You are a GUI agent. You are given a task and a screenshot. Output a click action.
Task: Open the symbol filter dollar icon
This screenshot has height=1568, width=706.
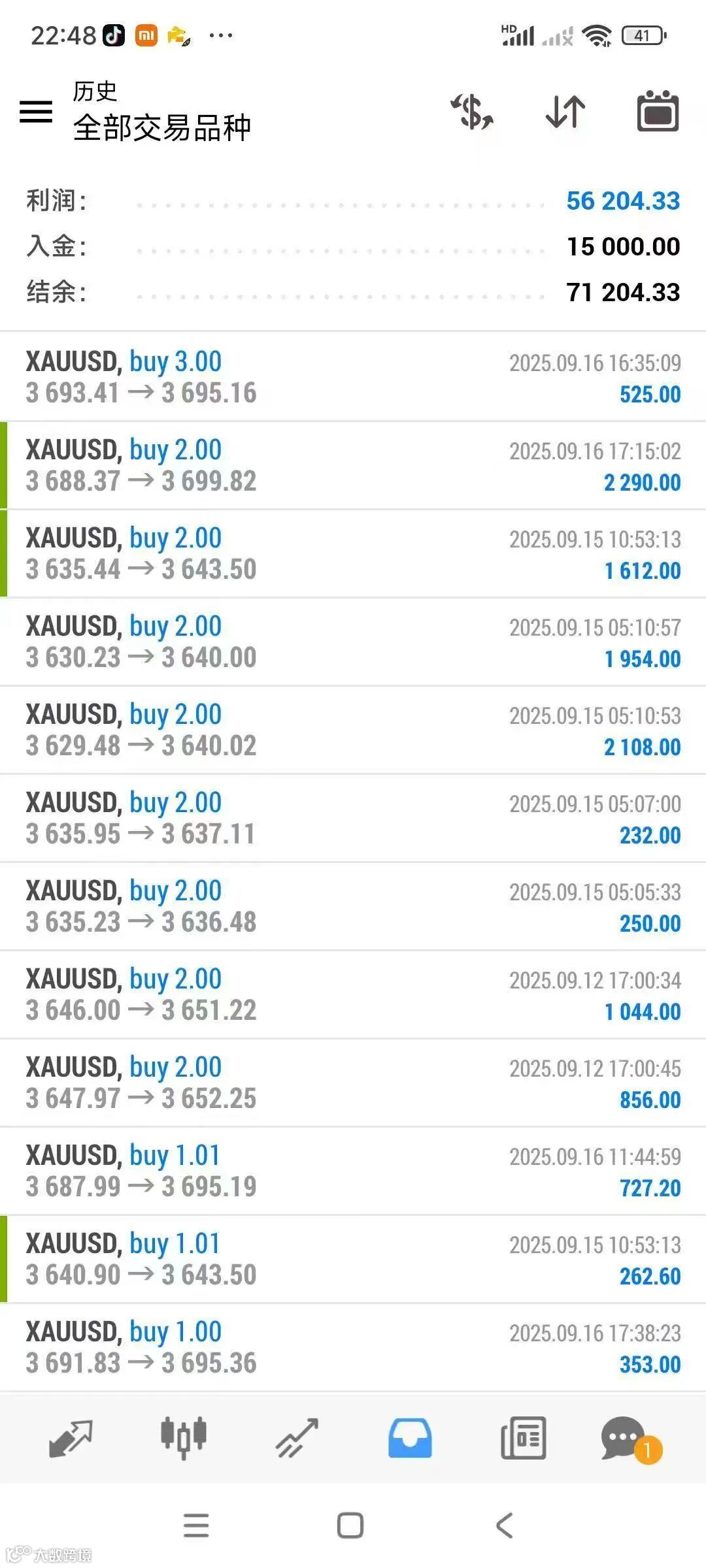tap(472, 112)
